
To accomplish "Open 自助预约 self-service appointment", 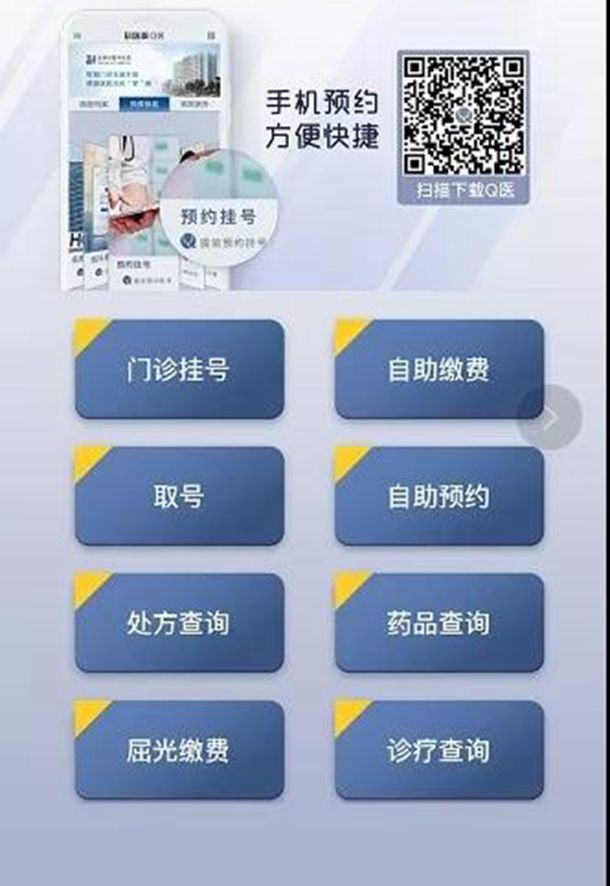I will (438, 496).
